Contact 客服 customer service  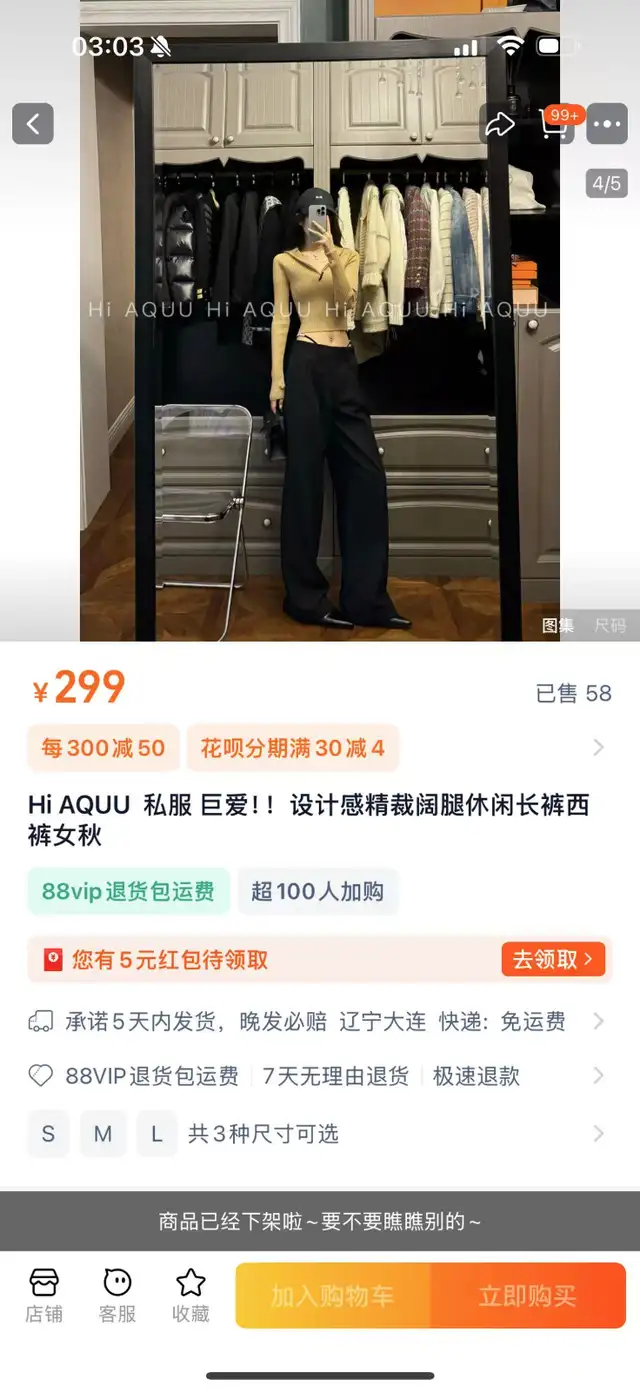pos(117,1295)
